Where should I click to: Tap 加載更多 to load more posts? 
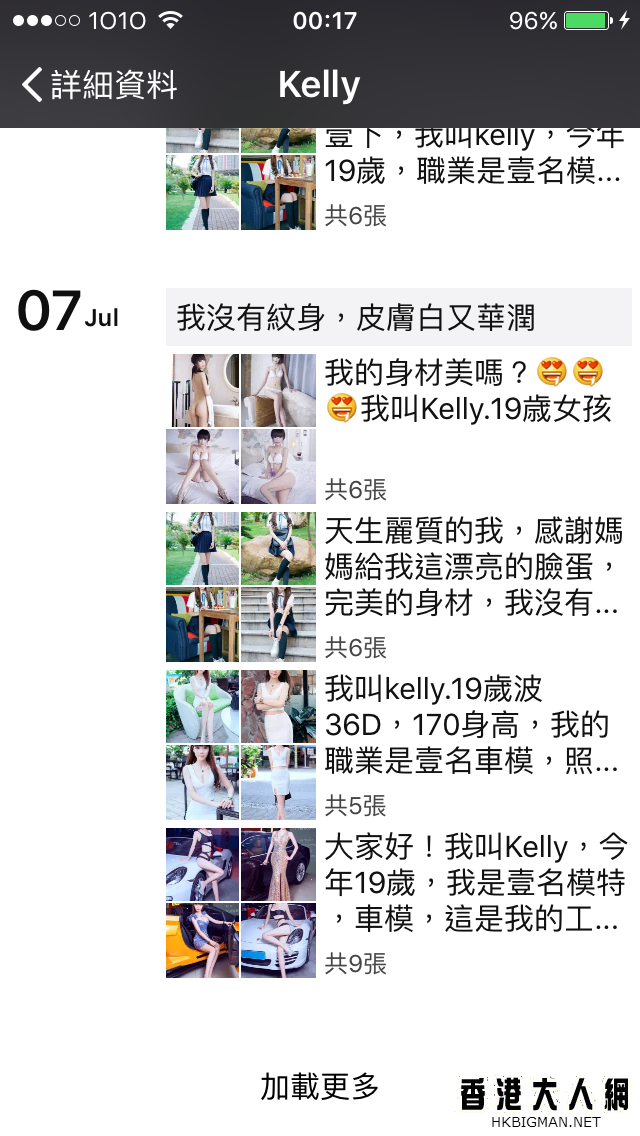coord(319,1086)
